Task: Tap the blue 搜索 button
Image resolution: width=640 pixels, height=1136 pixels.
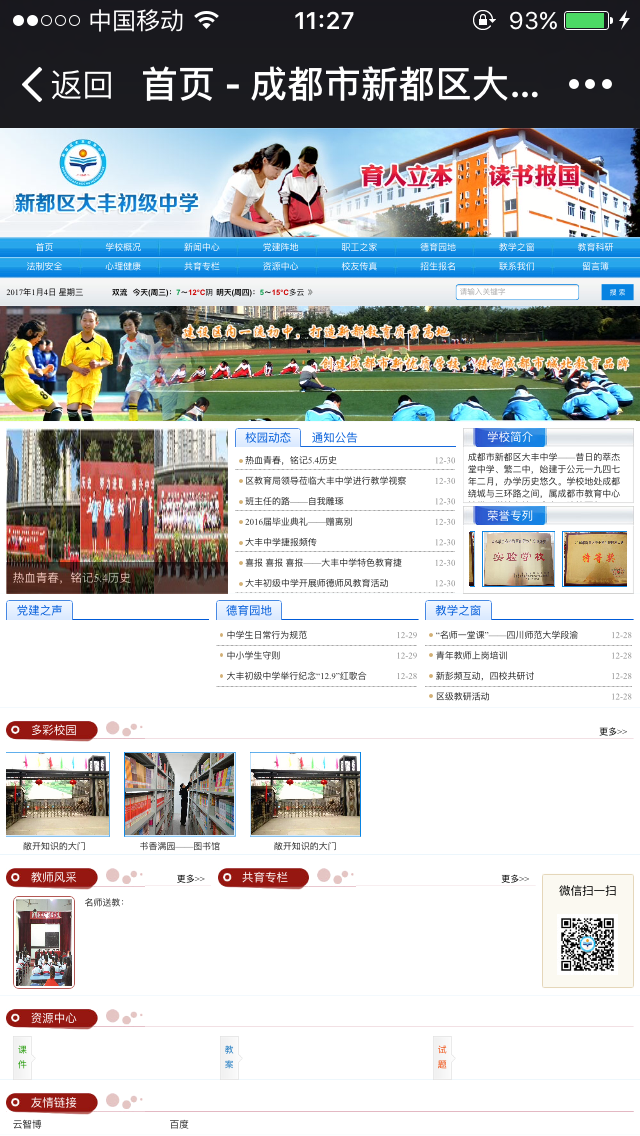Action: coord(617,292)
